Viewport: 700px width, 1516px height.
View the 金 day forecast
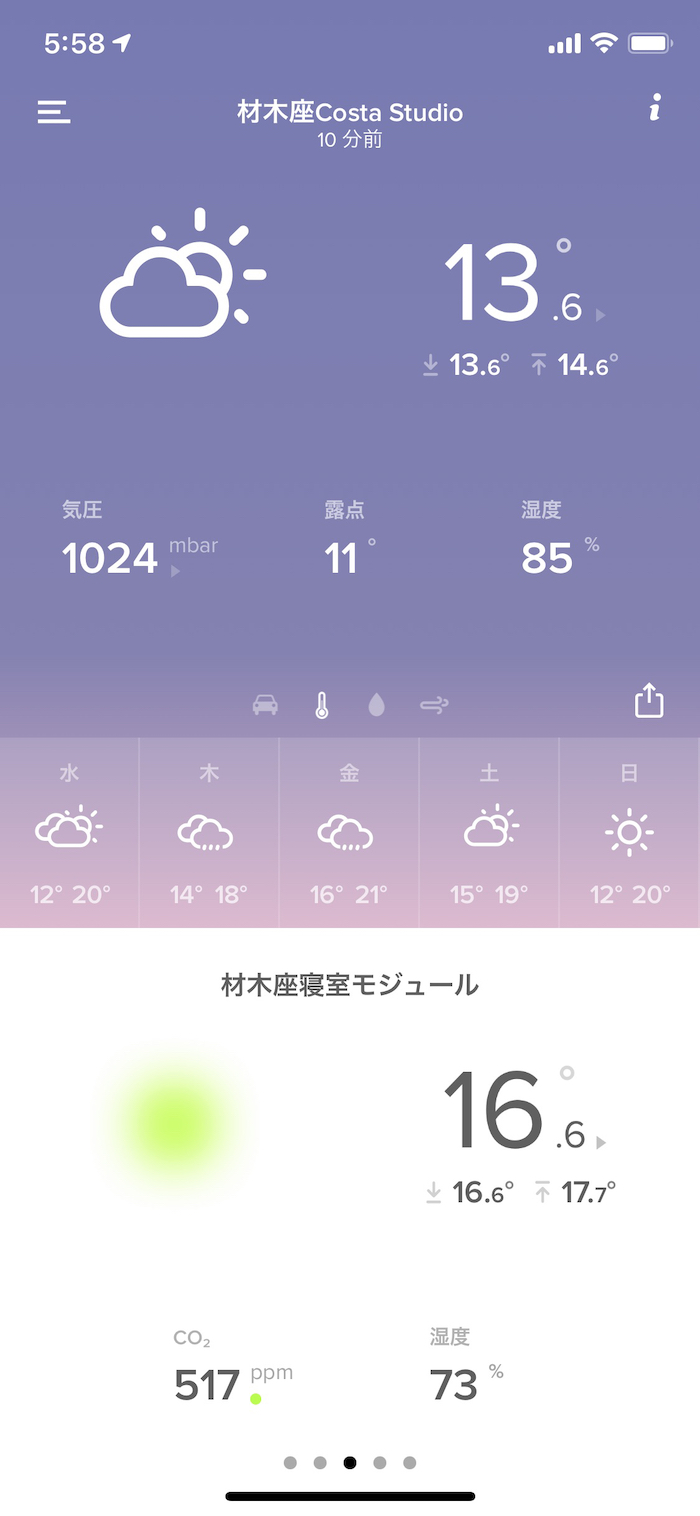click(348, 833)
